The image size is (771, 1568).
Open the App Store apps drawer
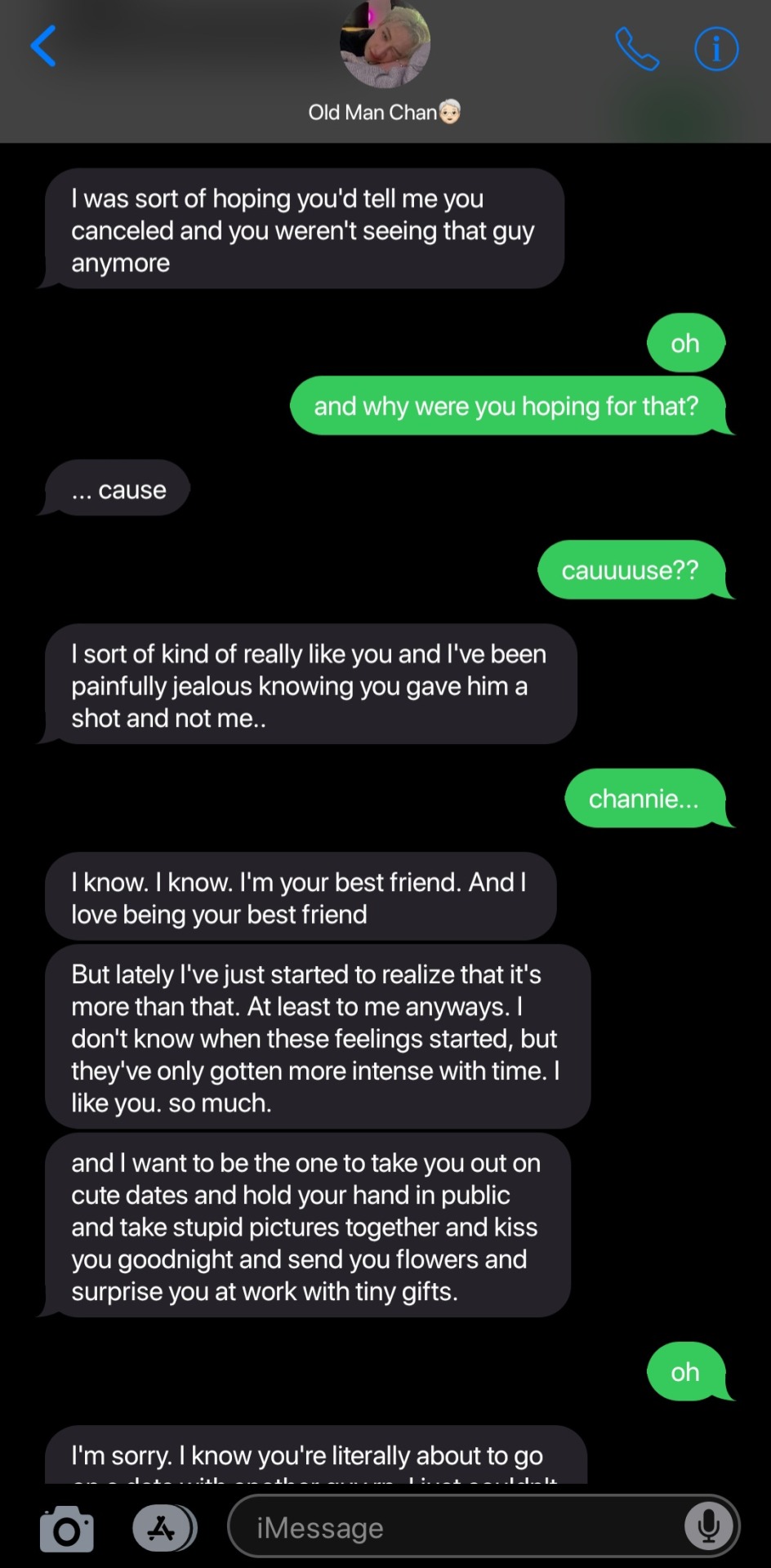(163, 1528)
